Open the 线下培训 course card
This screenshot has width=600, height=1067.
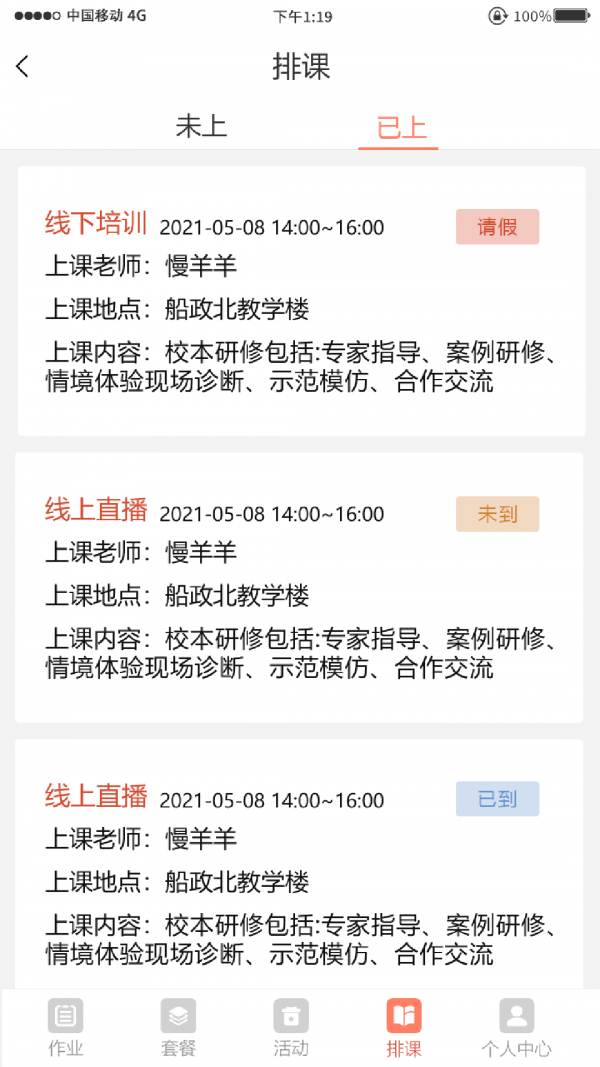[300, 301]
